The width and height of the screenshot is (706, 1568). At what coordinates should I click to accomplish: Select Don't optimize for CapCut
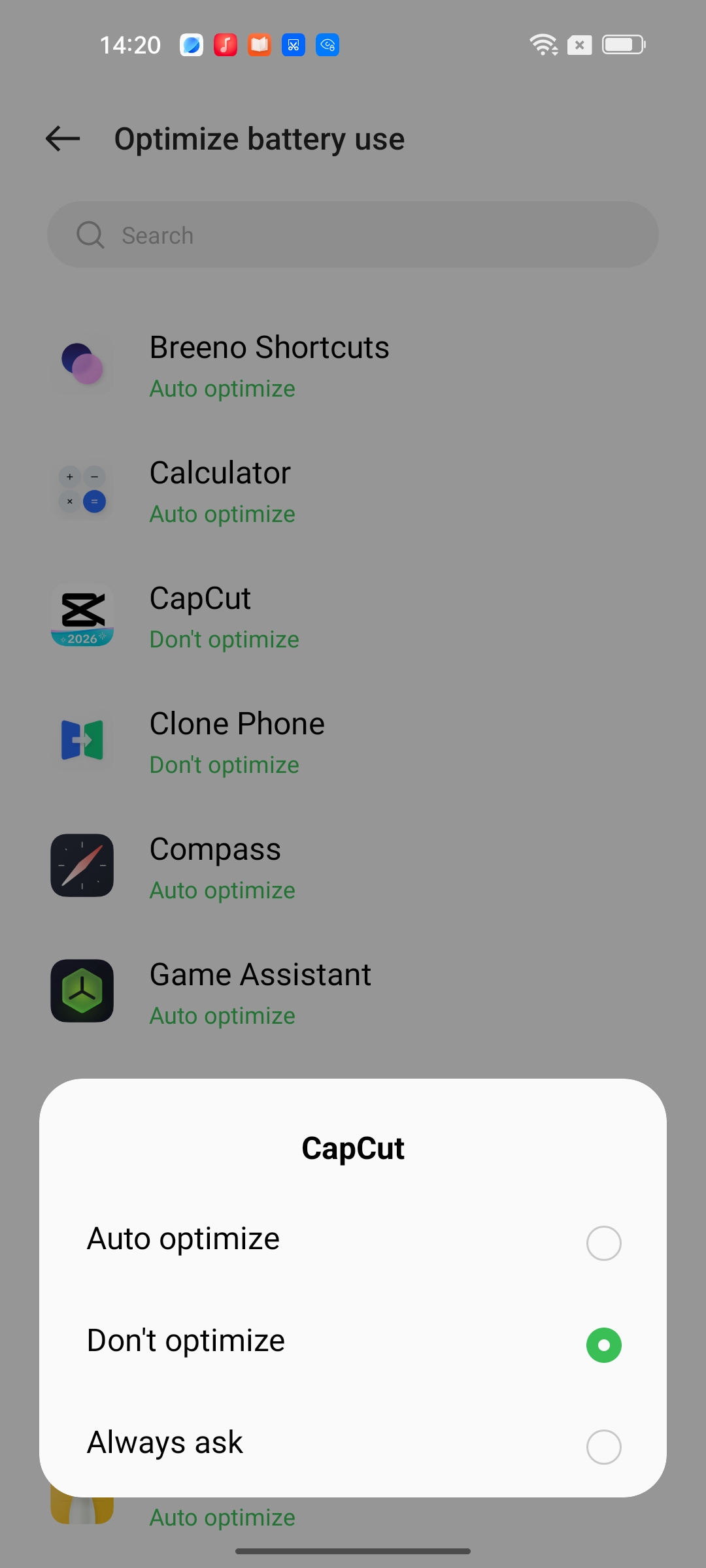click(x=353, y=1341)
